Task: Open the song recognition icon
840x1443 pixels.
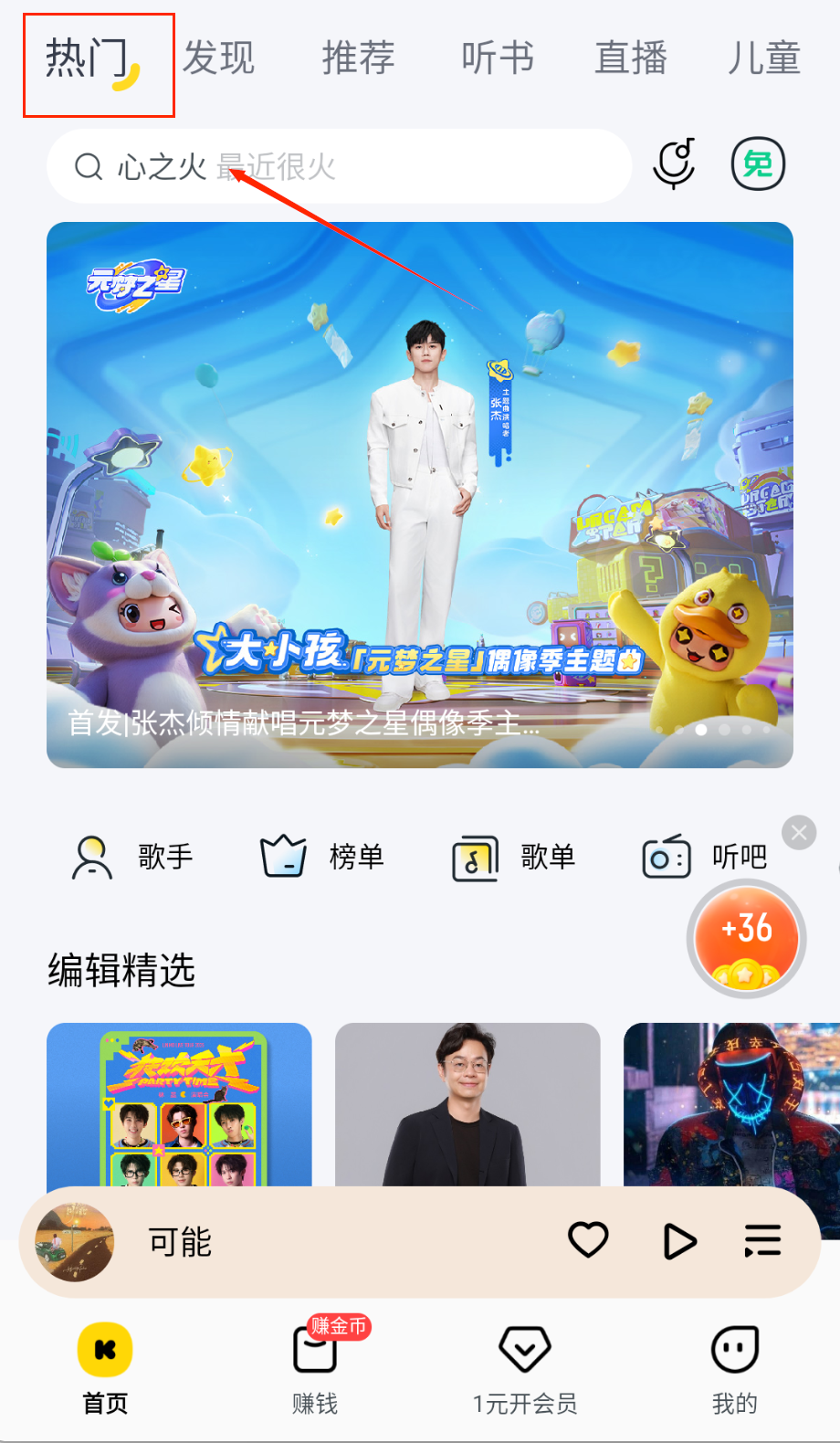Action: (x=675, y=164)
